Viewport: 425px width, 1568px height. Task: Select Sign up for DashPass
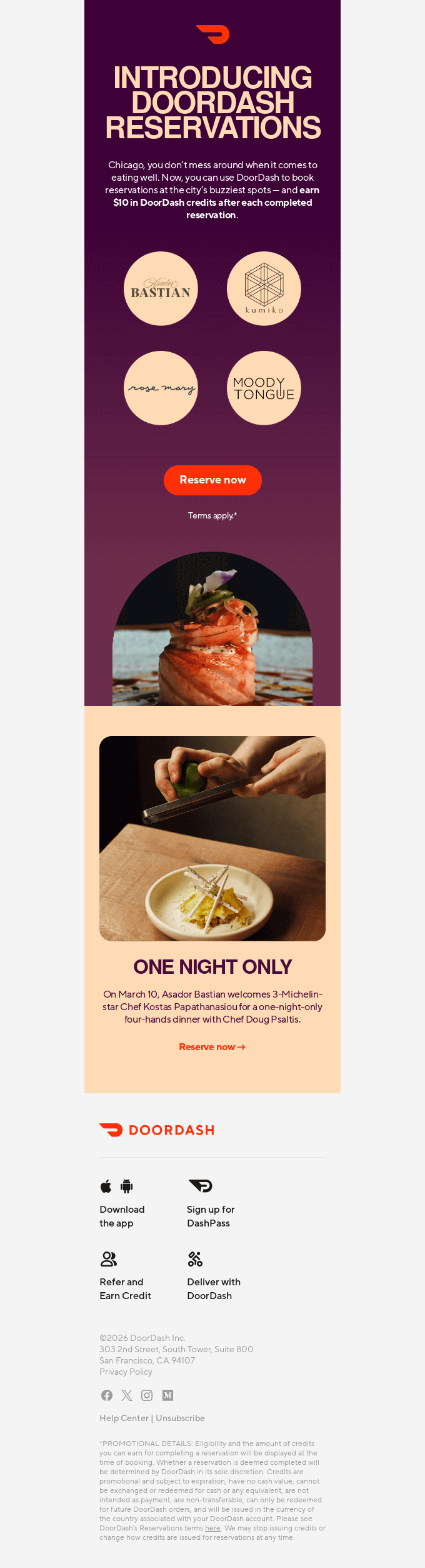click(211, 1216)
